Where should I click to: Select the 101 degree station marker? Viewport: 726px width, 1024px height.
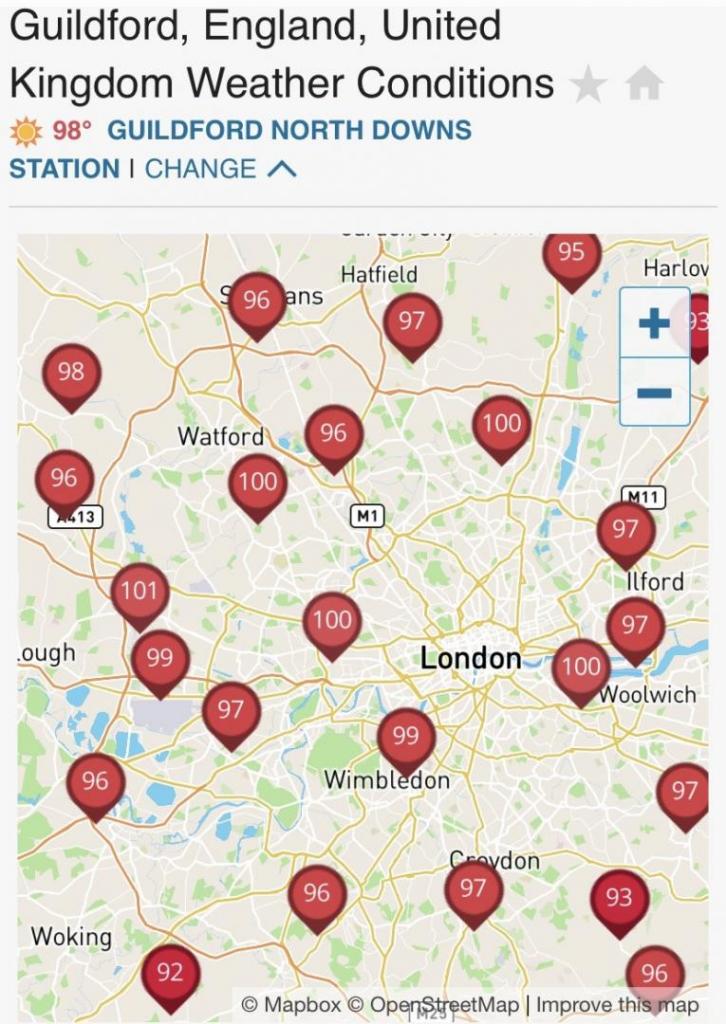[x=139, y=591]
